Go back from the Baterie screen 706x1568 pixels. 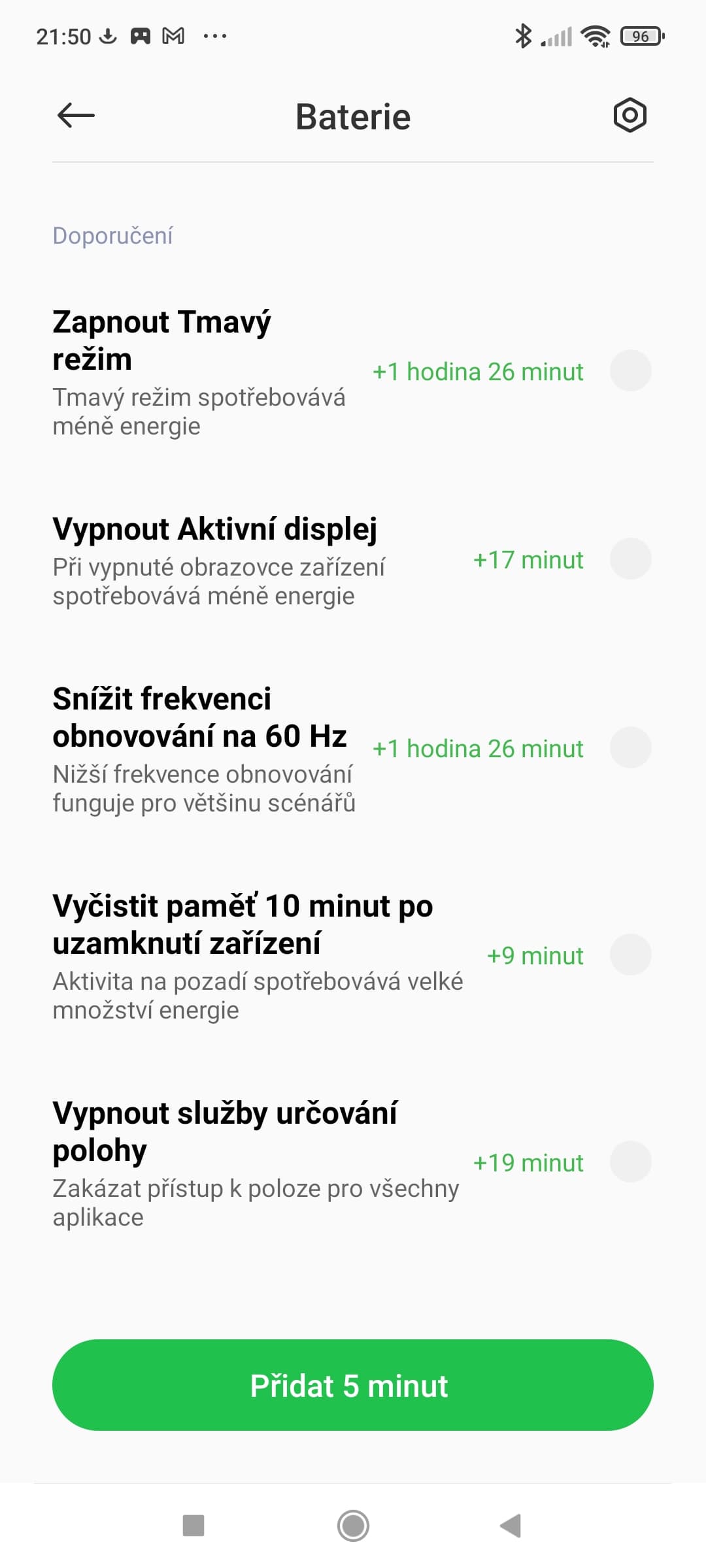(76, 116)
